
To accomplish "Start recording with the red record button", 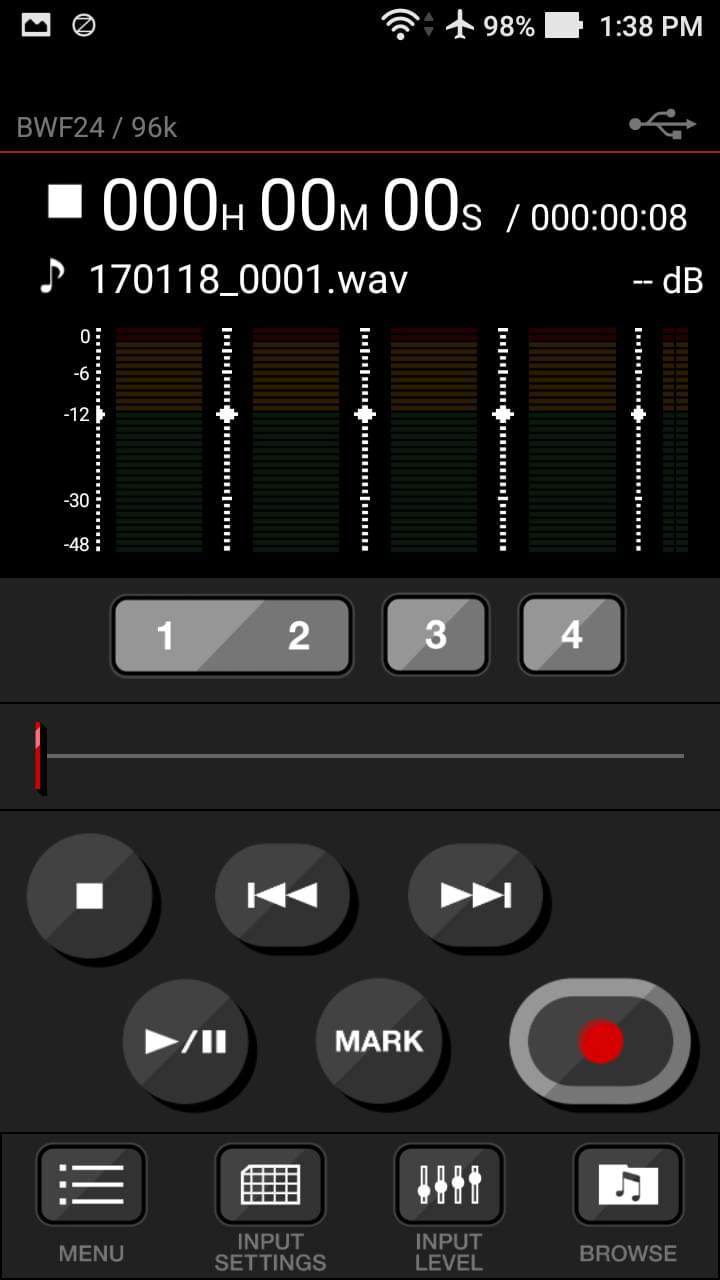I will 600,1041.
